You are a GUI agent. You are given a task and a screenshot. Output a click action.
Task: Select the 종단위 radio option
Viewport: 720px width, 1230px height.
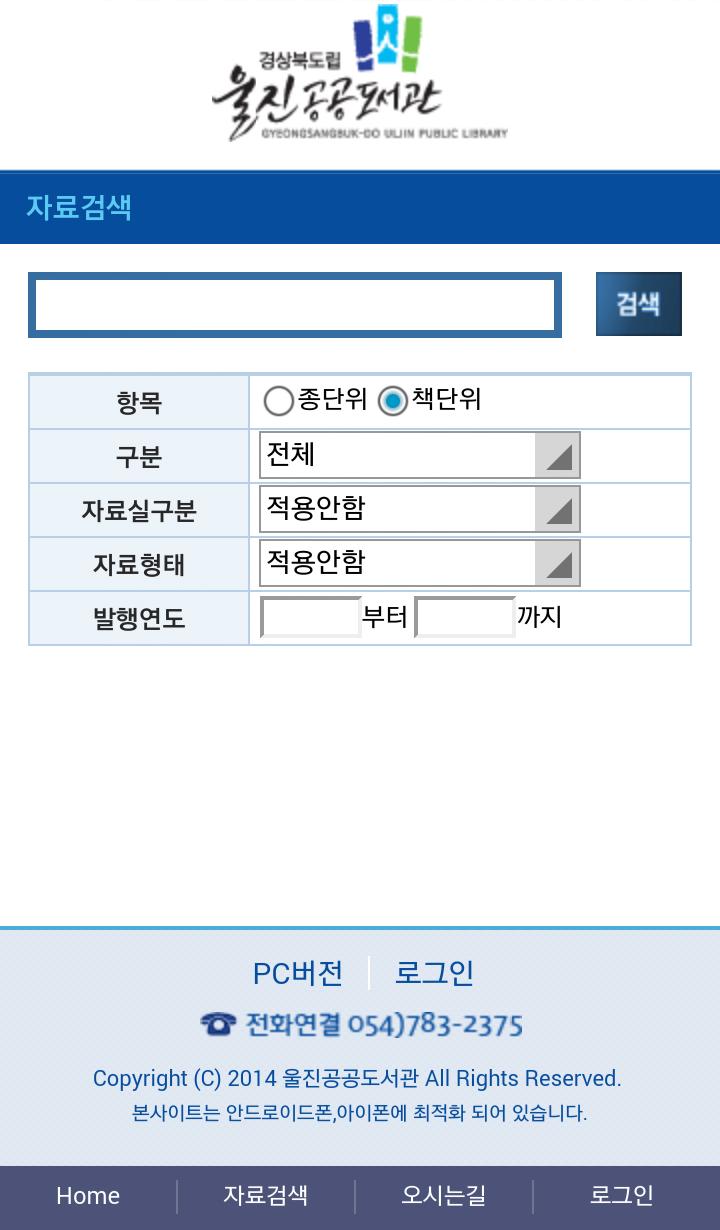click(x=278, y=401)
